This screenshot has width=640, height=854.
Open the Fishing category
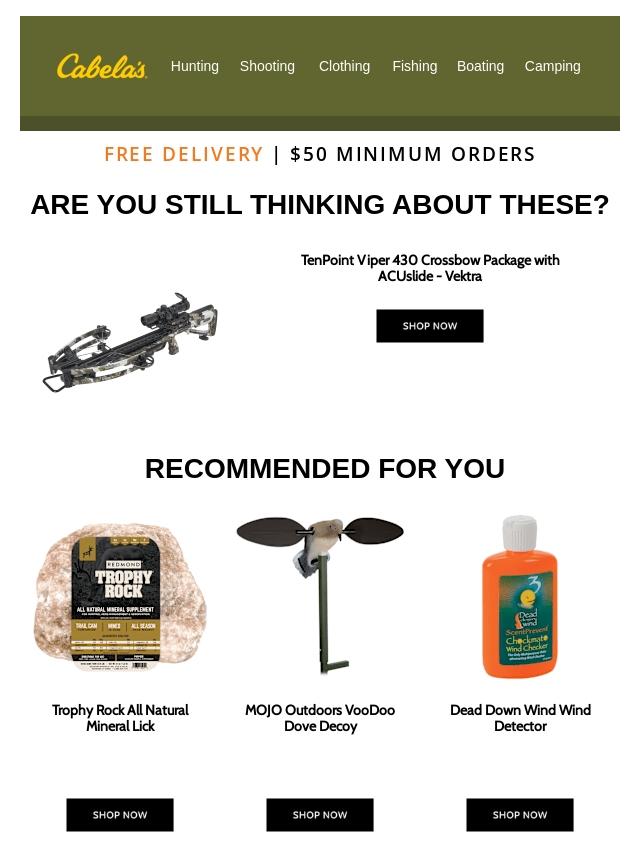[x=414, y=66]
